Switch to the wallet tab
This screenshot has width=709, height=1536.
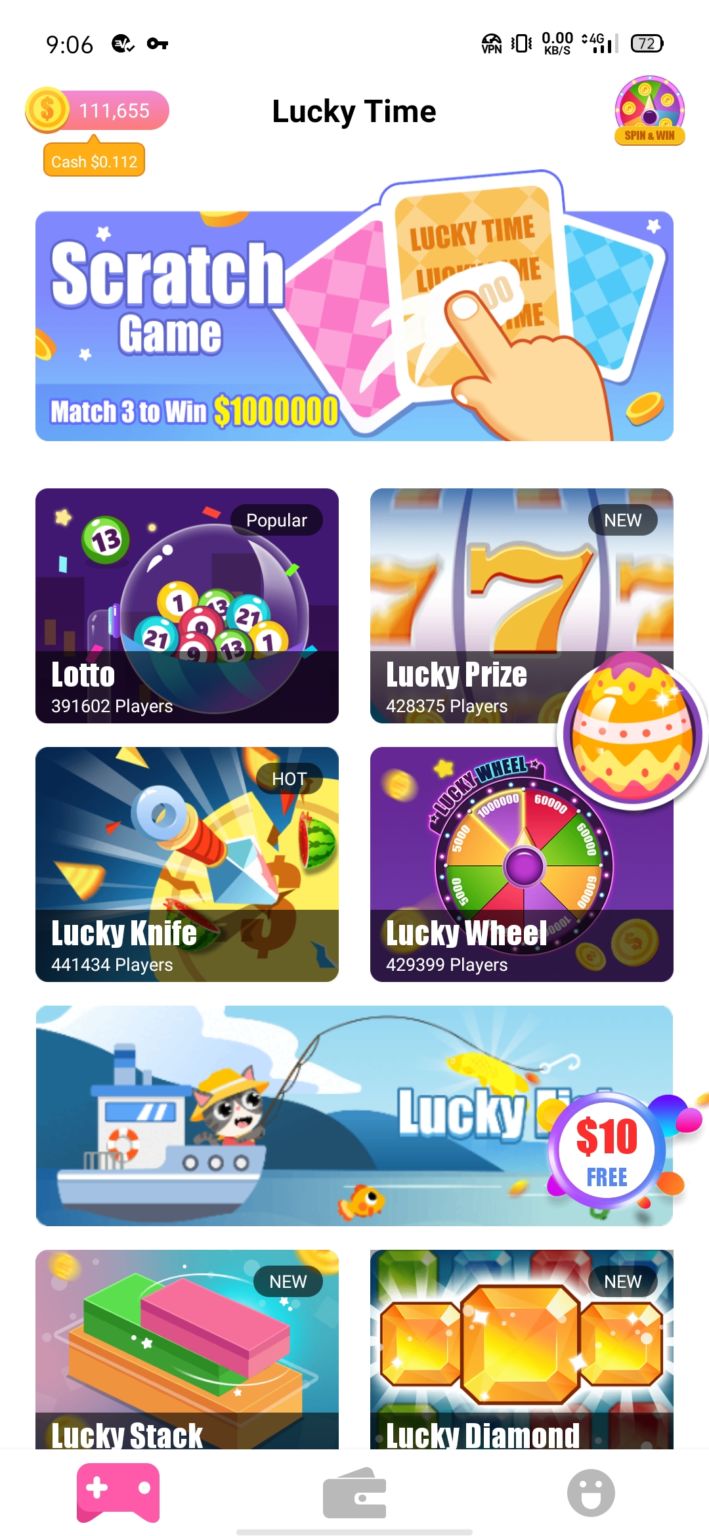[354, 1494]
